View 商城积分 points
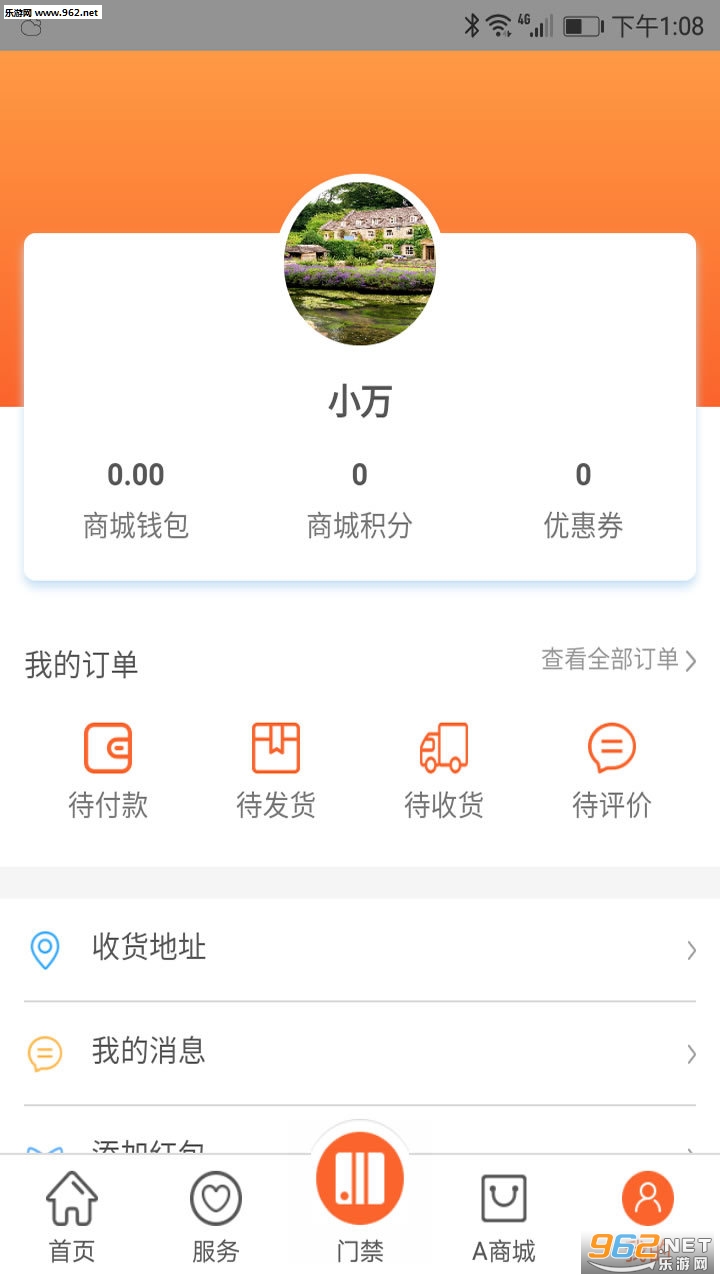This screenshot has width=720, height=1280. [x=360, y=500]
